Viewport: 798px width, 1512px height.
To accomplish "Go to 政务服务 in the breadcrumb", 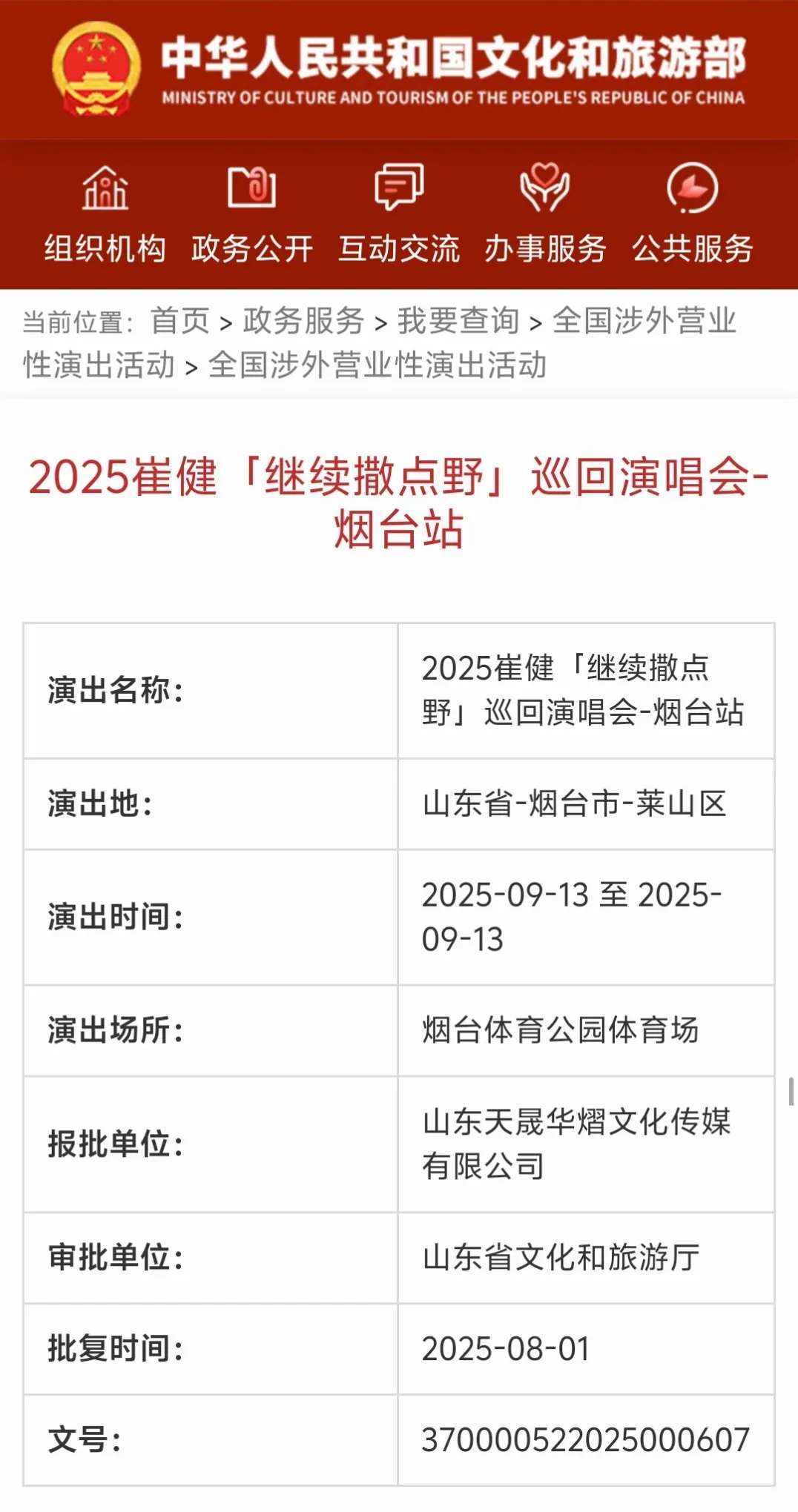I will point(304,321).
